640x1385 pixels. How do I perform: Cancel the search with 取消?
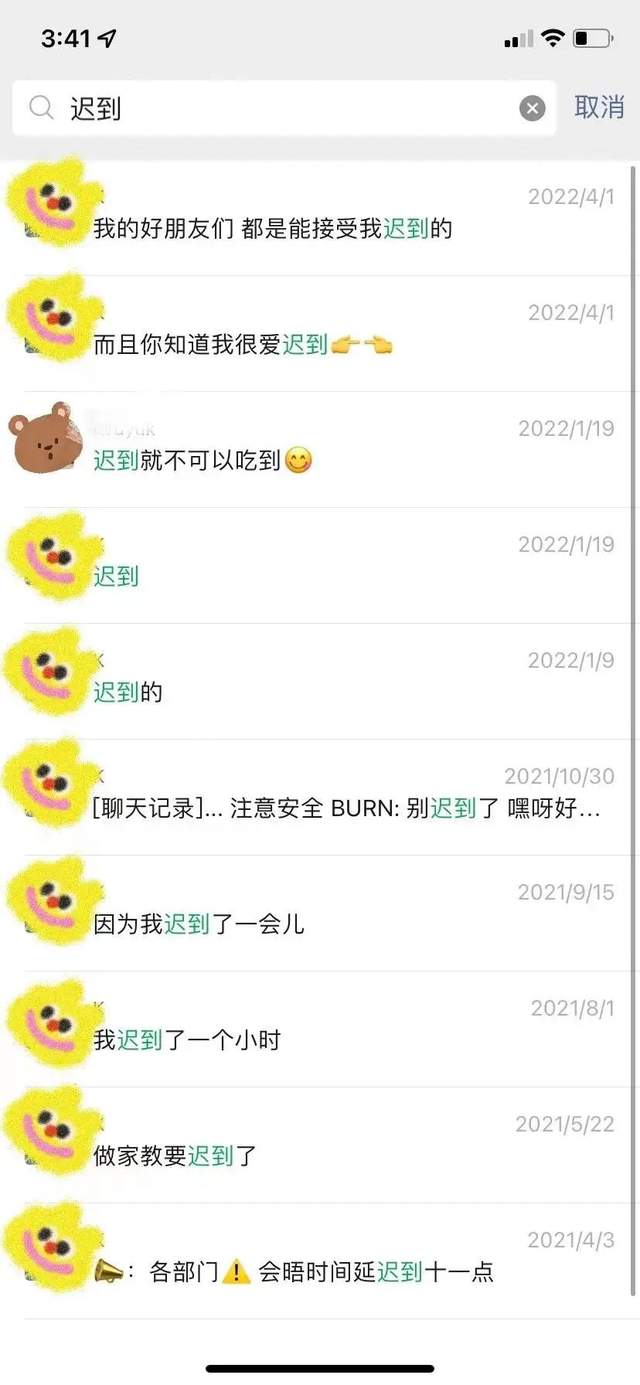click(x=599, y=107)
